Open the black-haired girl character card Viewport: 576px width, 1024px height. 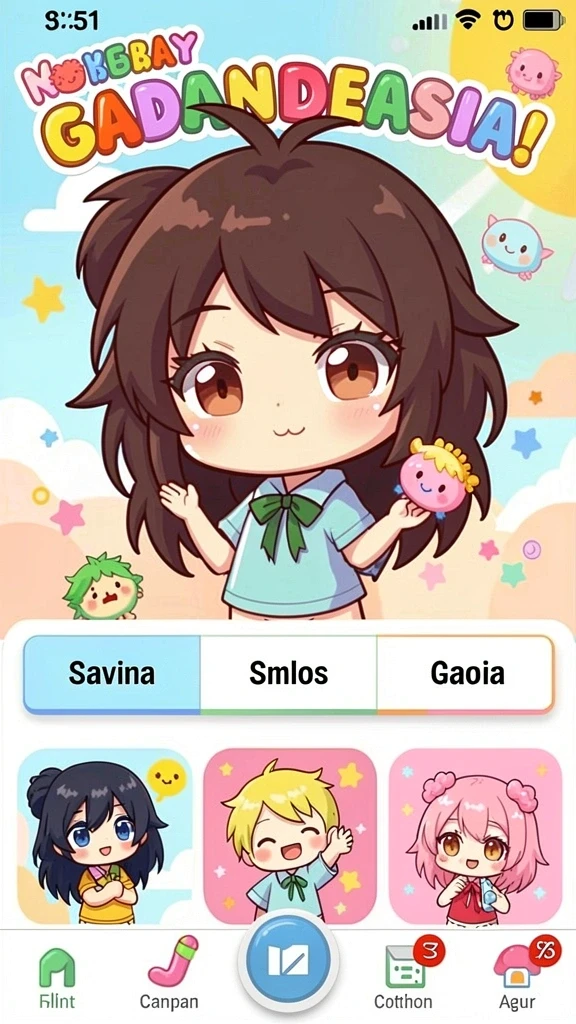pos(104,836)
